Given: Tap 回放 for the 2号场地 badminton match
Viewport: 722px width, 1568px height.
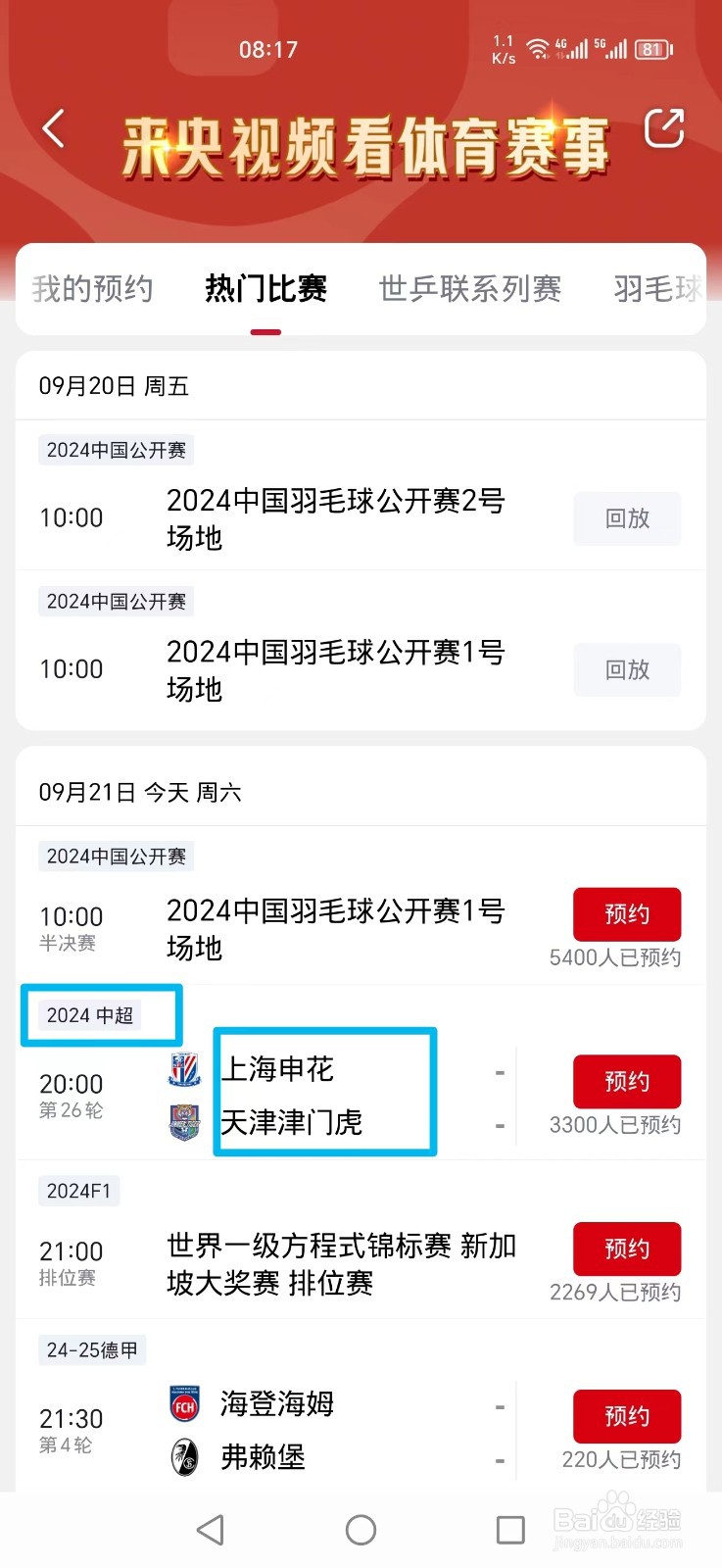Looking at the screenshot, I should click(x=627, y=518).
